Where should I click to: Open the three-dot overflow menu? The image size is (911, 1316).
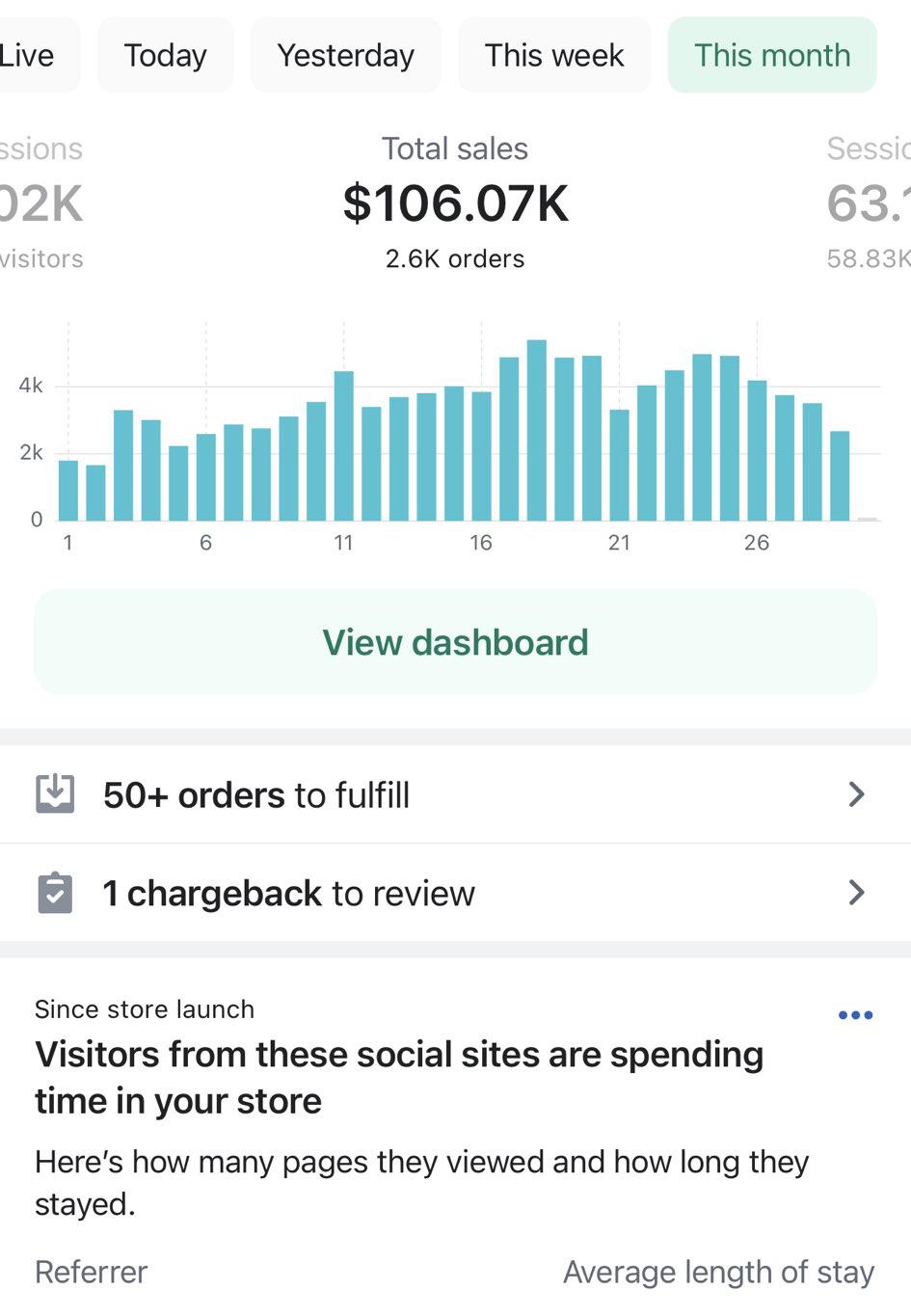pyautogui.click(x=855, y=1013)
